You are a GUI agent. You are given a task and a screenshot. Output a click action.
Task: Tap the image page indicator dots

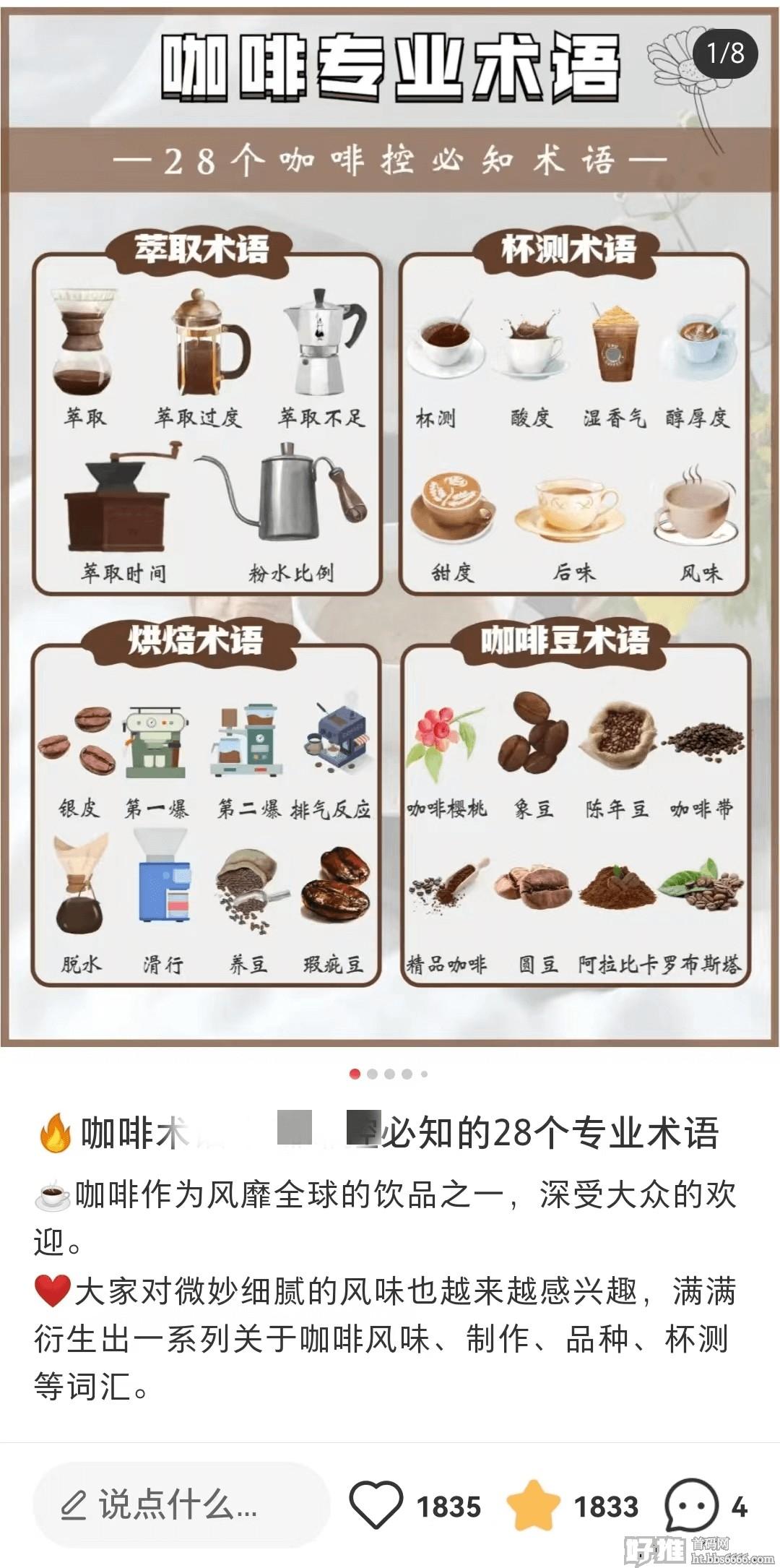389,1074
